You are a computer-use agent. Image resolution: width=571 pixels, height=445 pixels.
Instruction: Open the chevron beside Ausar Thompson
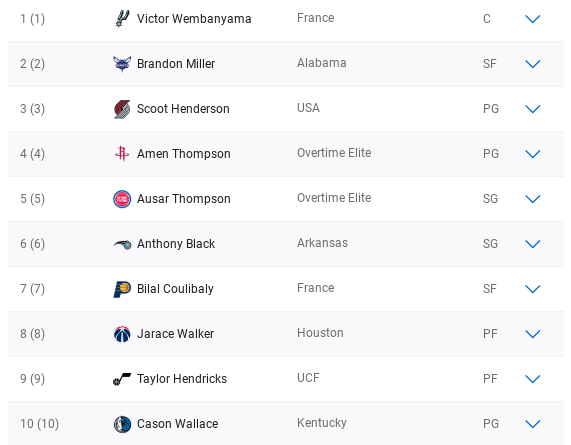(x=532, y=199)
